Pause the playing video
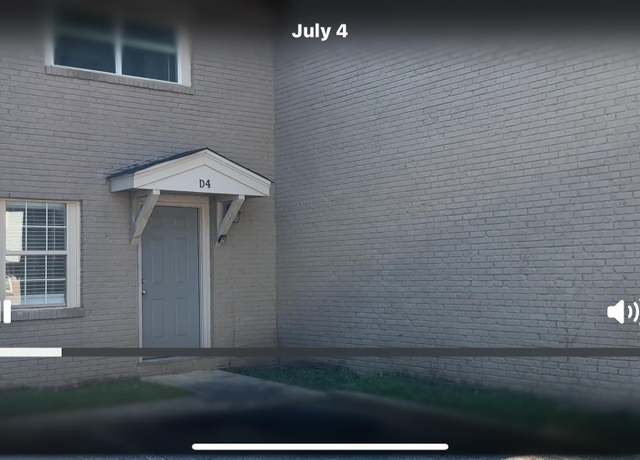 pyautogui.click(x=5, y=312)
